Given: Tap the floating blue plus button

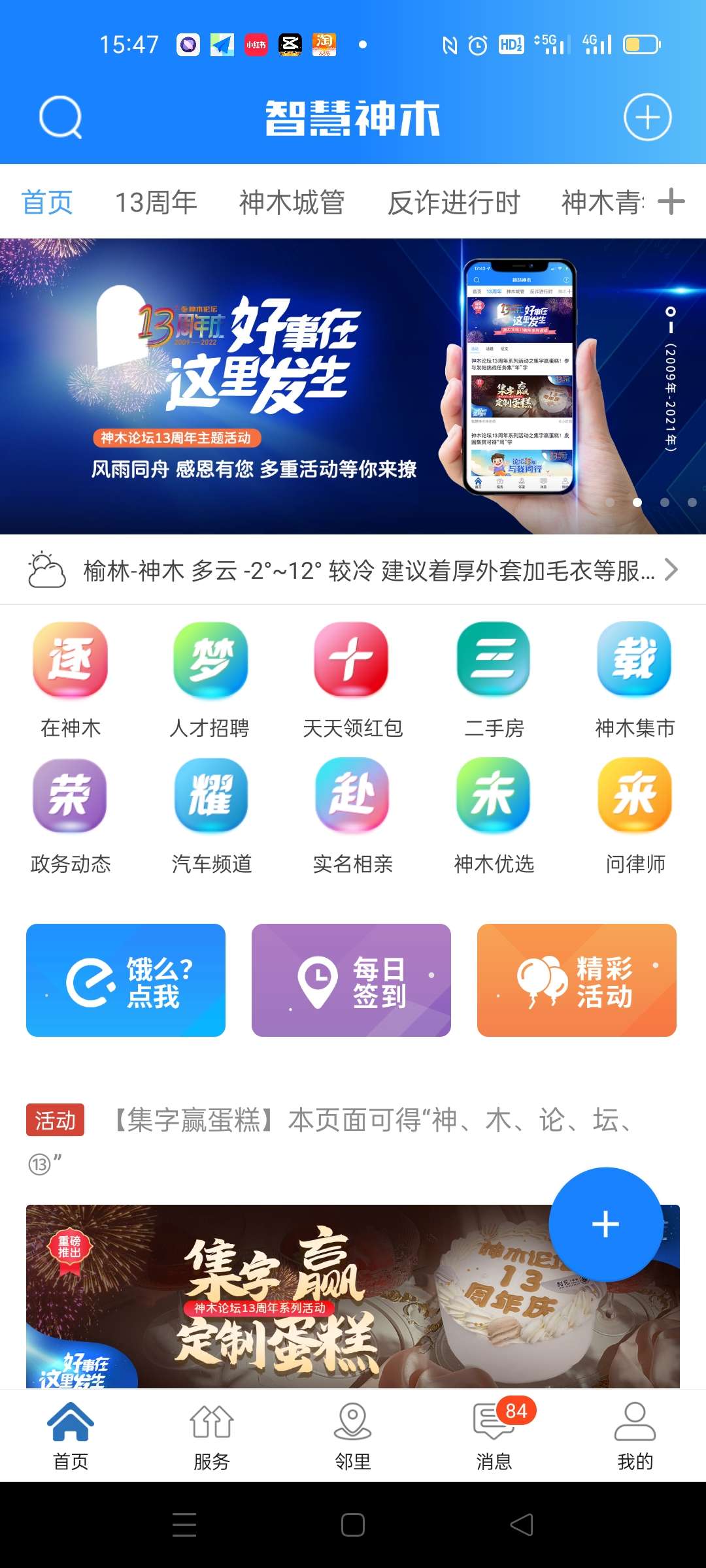Looking at the screenshot, I should coord(605,1224).
